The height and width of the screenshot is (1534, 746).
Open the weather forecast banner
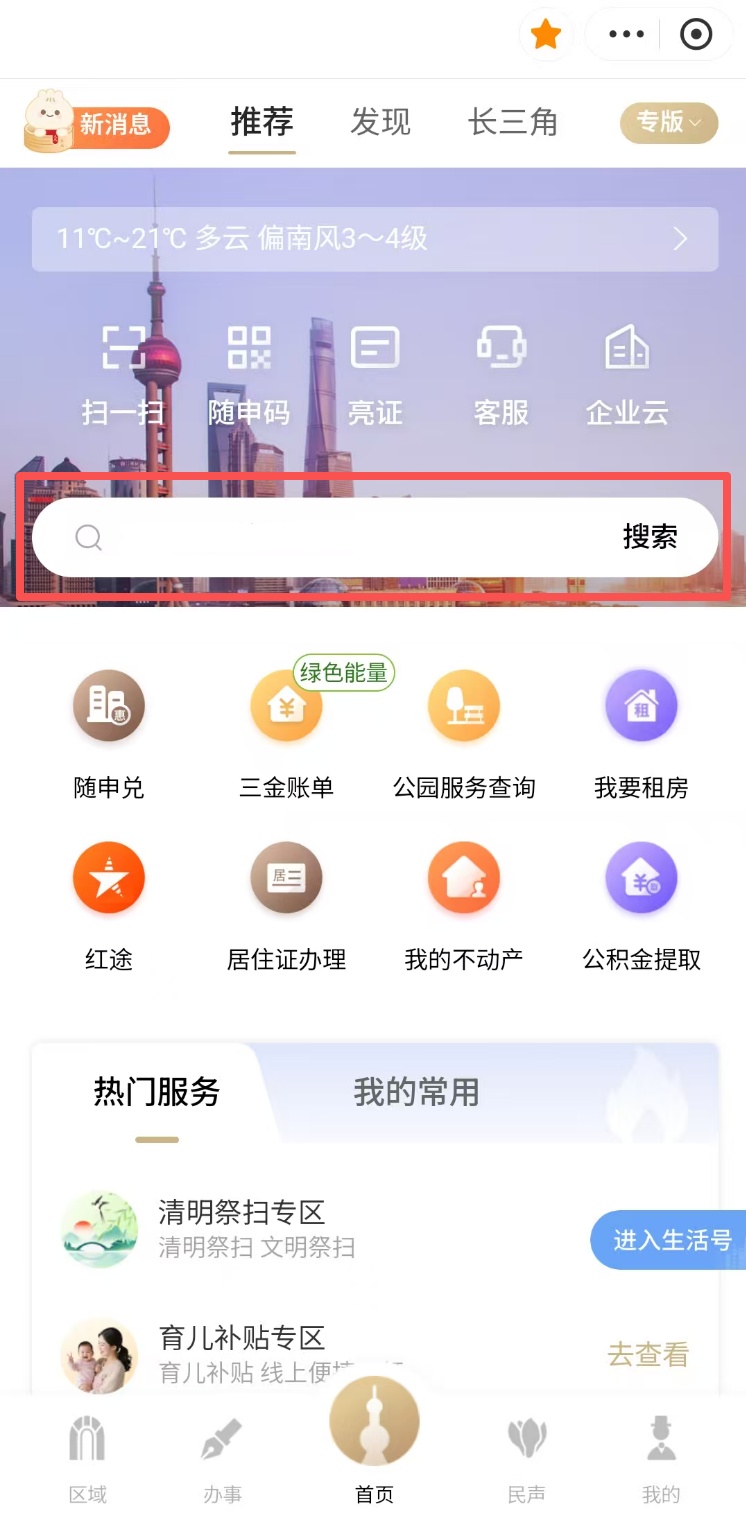(374, 239)
